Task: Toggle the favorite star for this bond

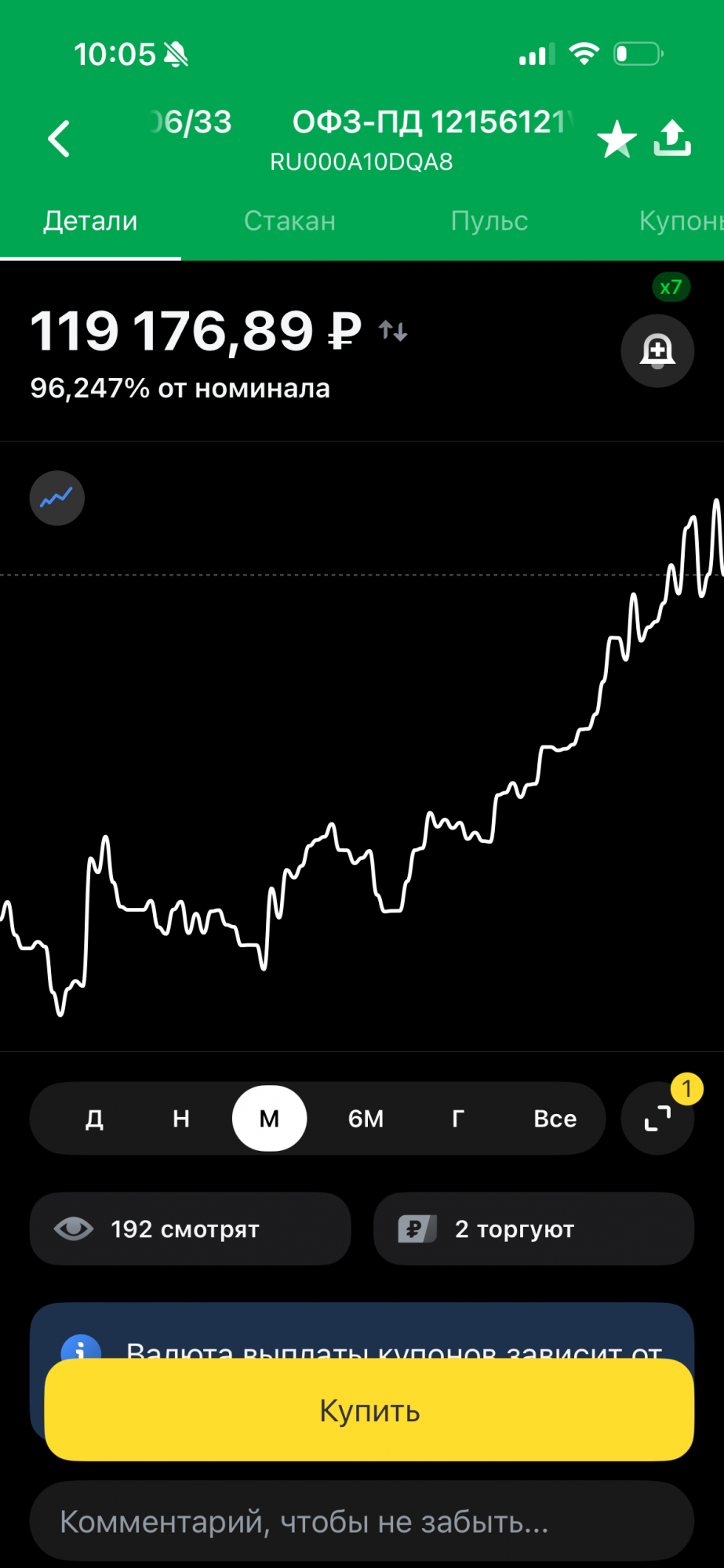Action: [617, 140]
